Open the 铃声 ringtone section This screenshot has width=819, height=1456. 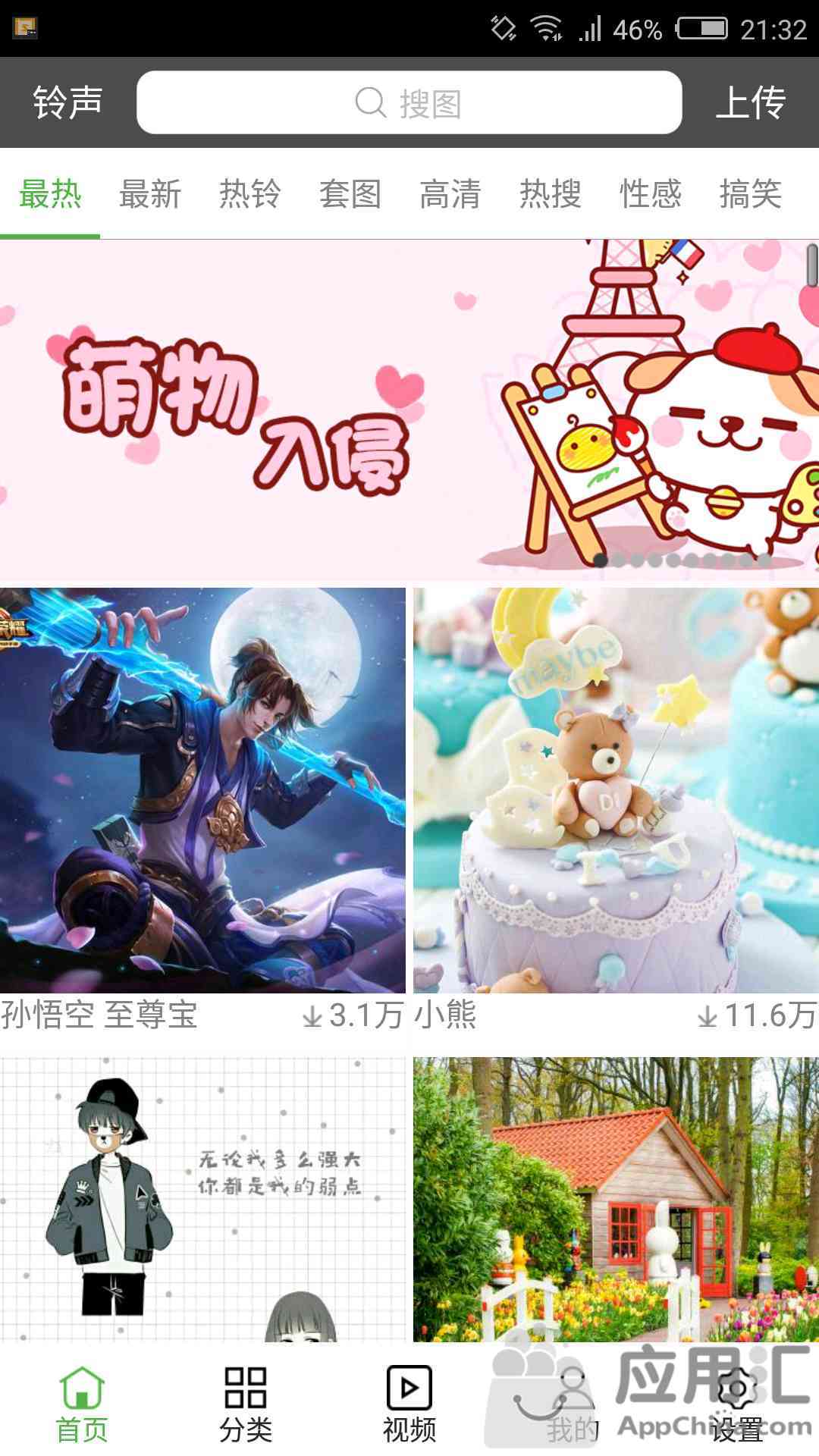coord(67,102)
